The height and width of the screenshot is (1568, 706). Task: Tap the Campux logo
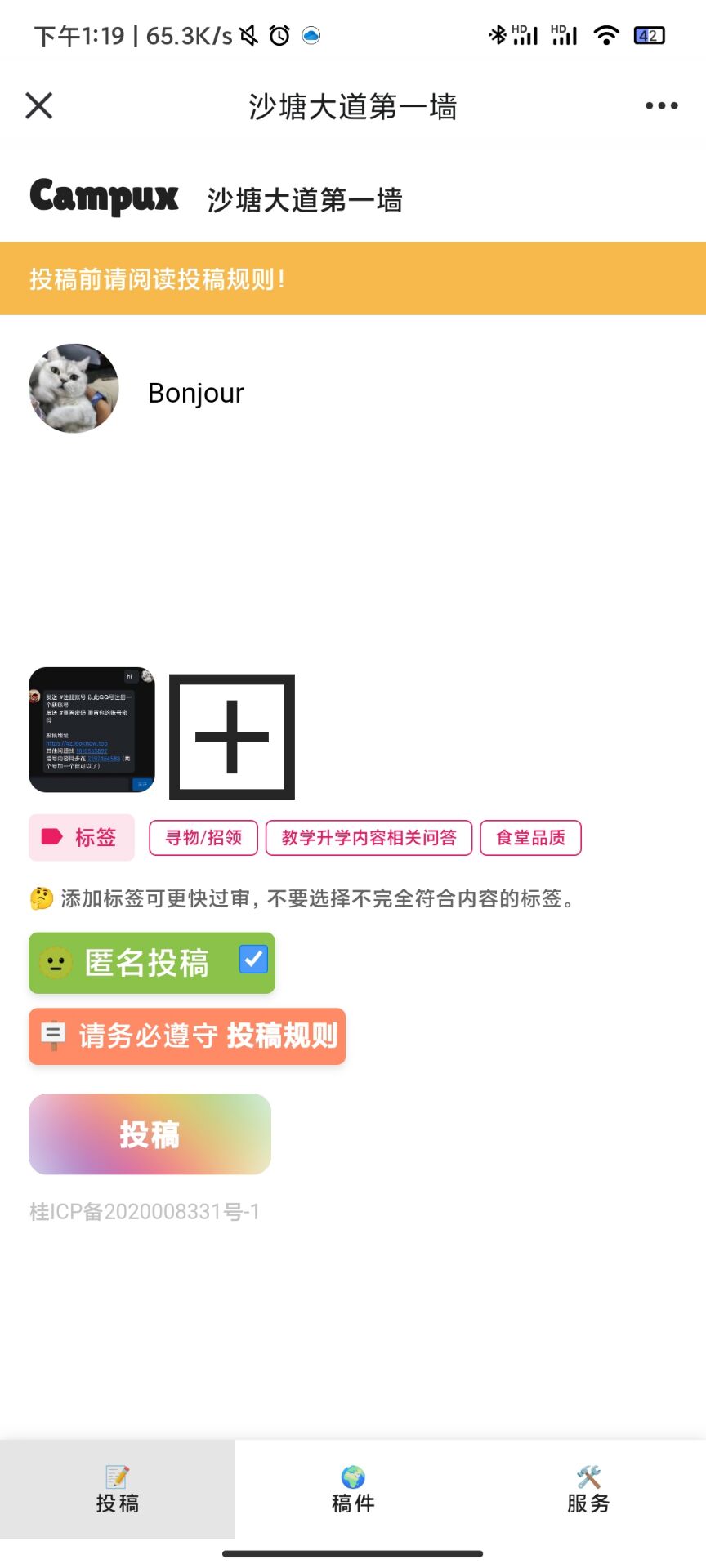point(104,198)
